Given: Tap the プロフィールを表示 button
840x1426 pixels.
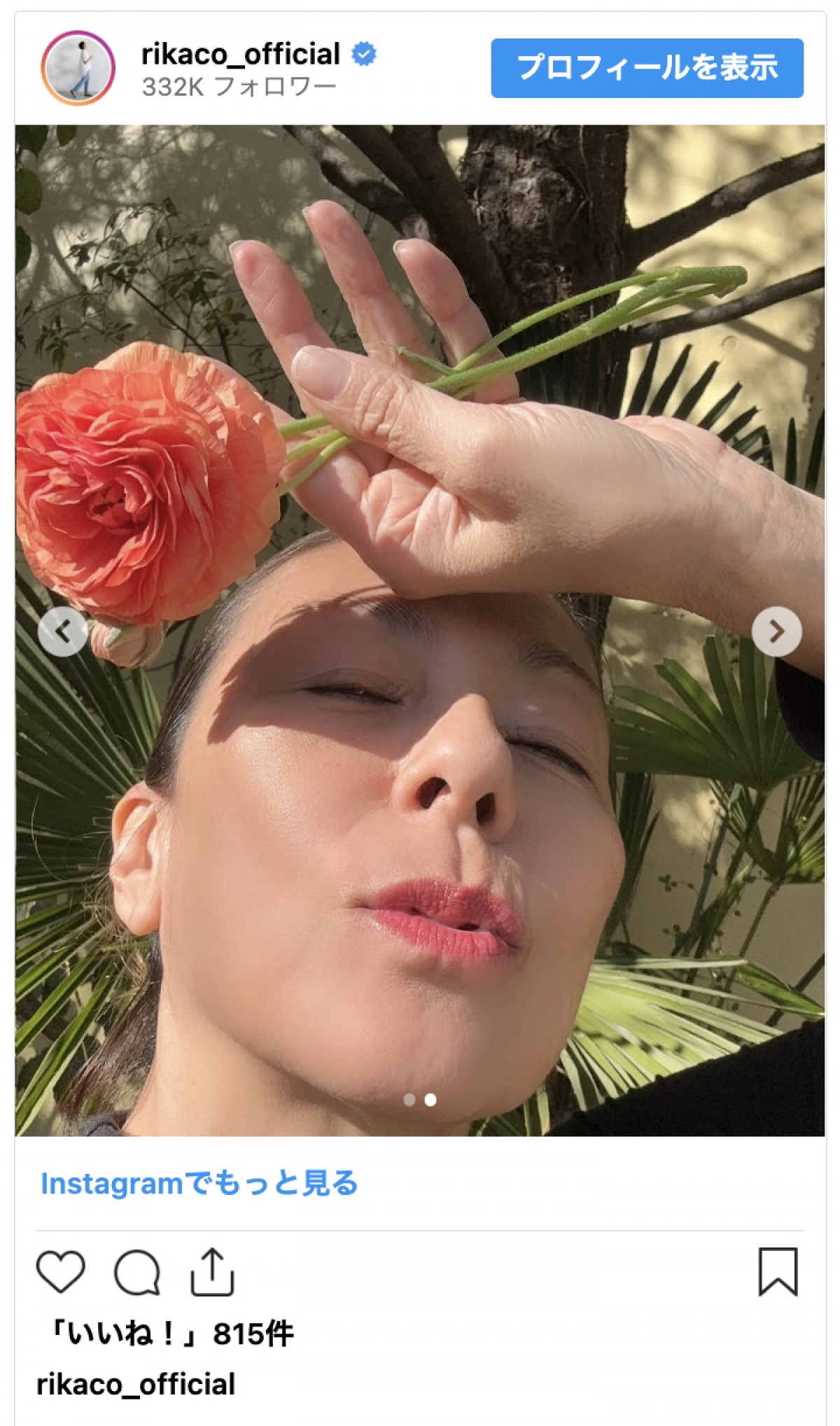Looking at the screenshot, I should click(x=647, y=68).
